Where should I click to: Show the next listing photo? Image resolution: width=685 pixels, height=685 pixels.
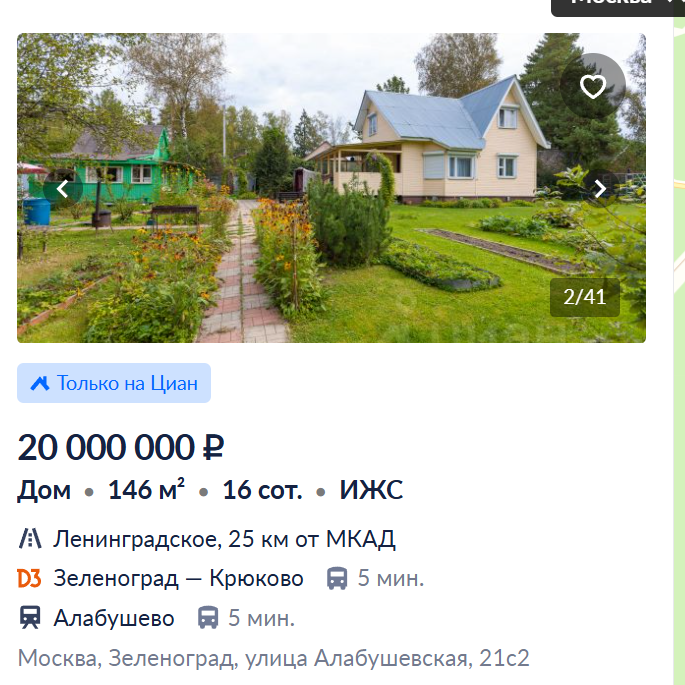600,188
